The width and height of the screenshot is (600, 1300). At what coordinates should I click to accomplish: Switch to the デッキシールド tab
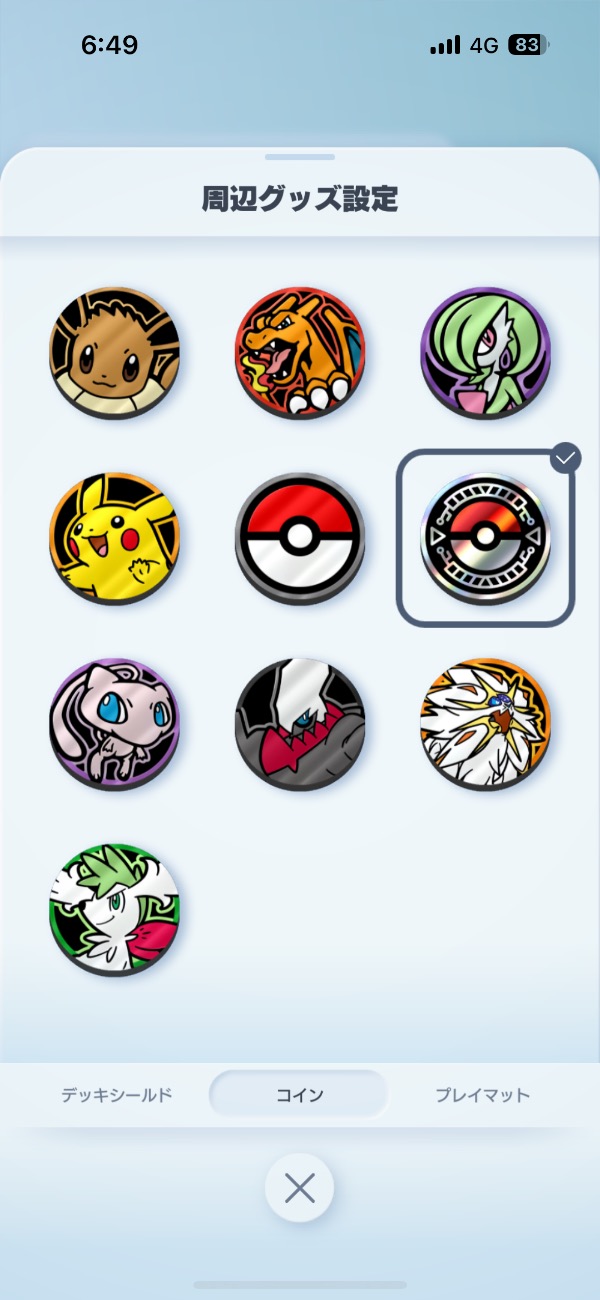tap(116, 1095)
